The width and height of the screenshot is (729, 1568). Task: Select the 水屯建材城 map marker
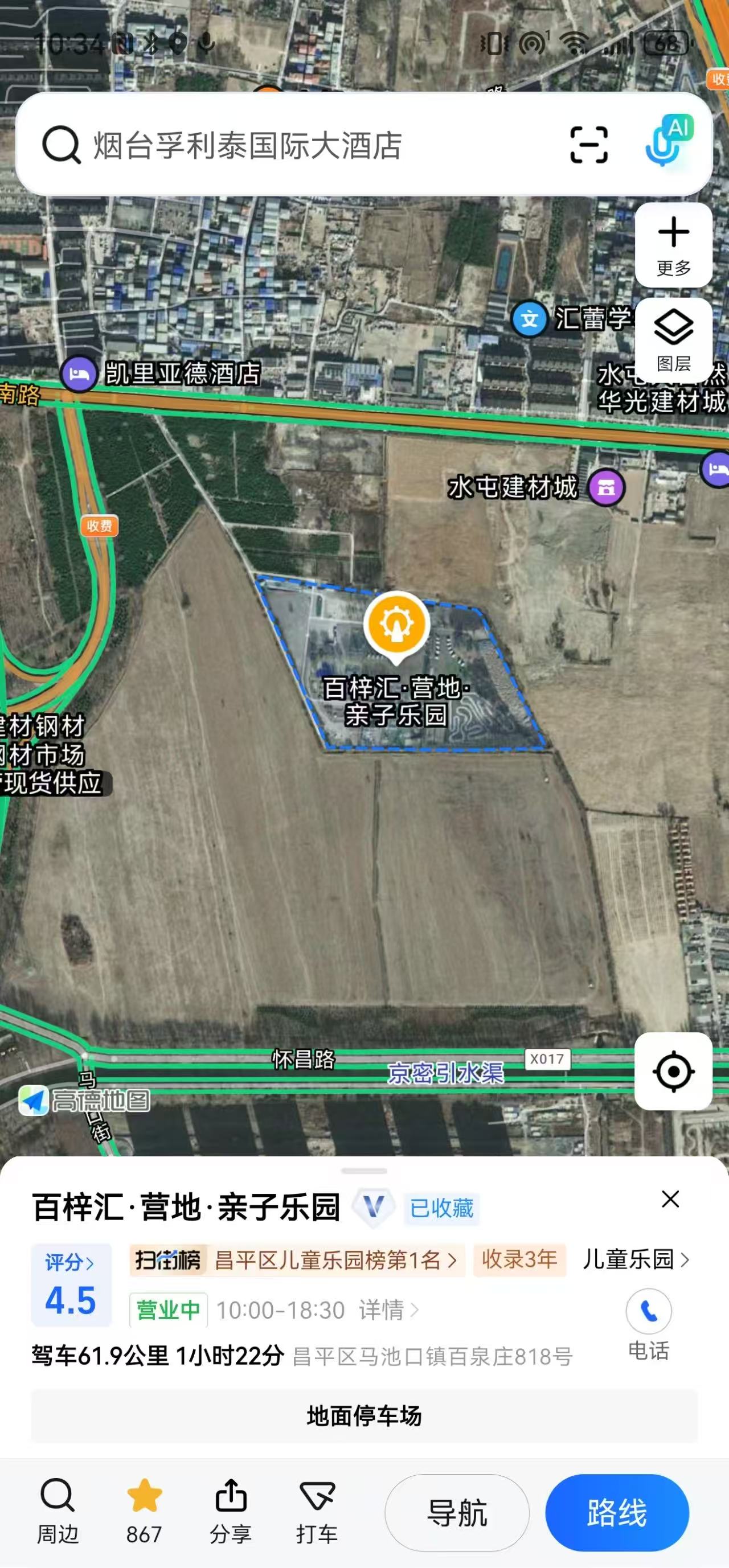[606, 487]
